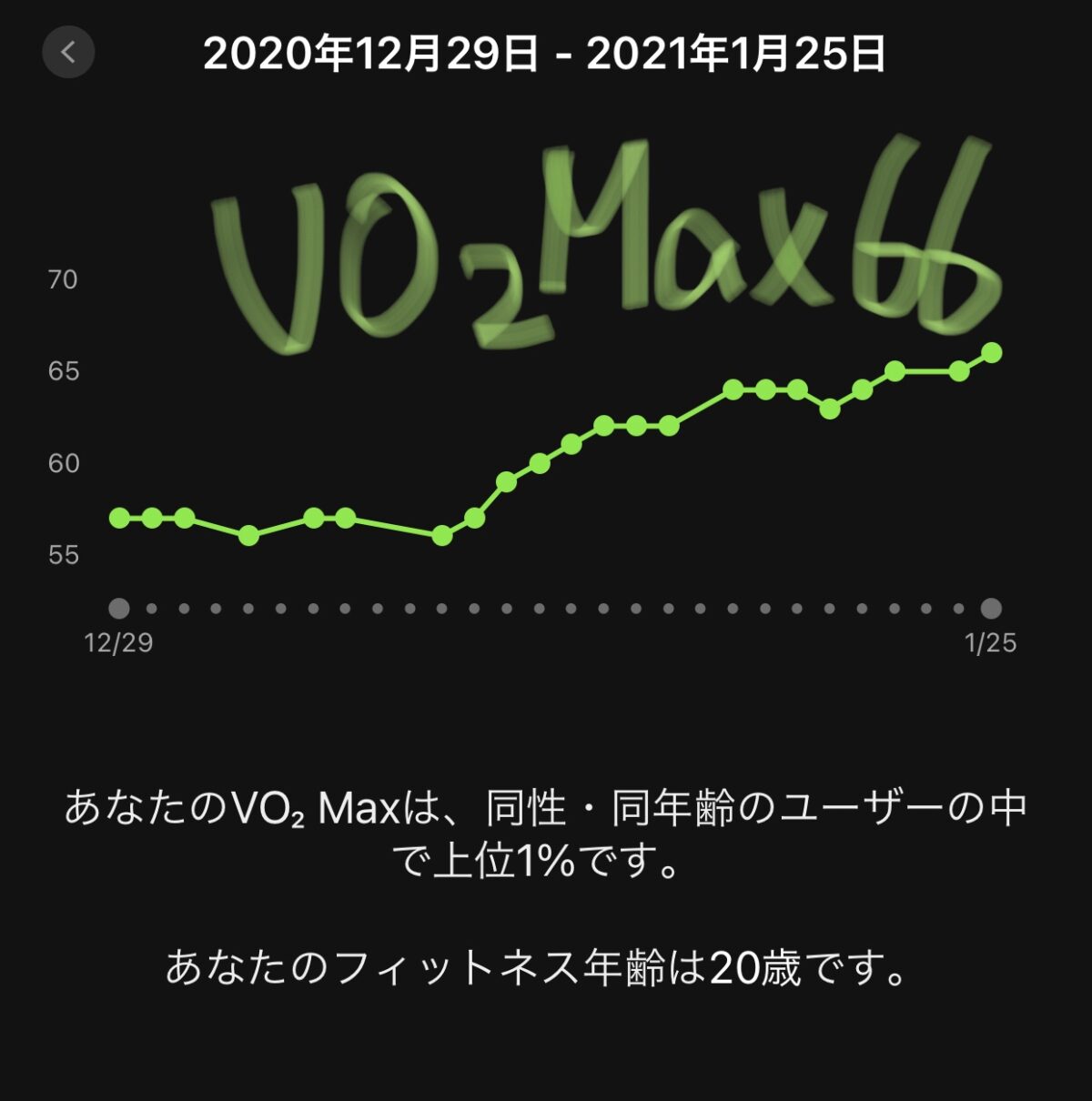Screen dimensions: 1092x1101
Task: Toggle the 12/29 start marker dot
Action: click(119, 606)
